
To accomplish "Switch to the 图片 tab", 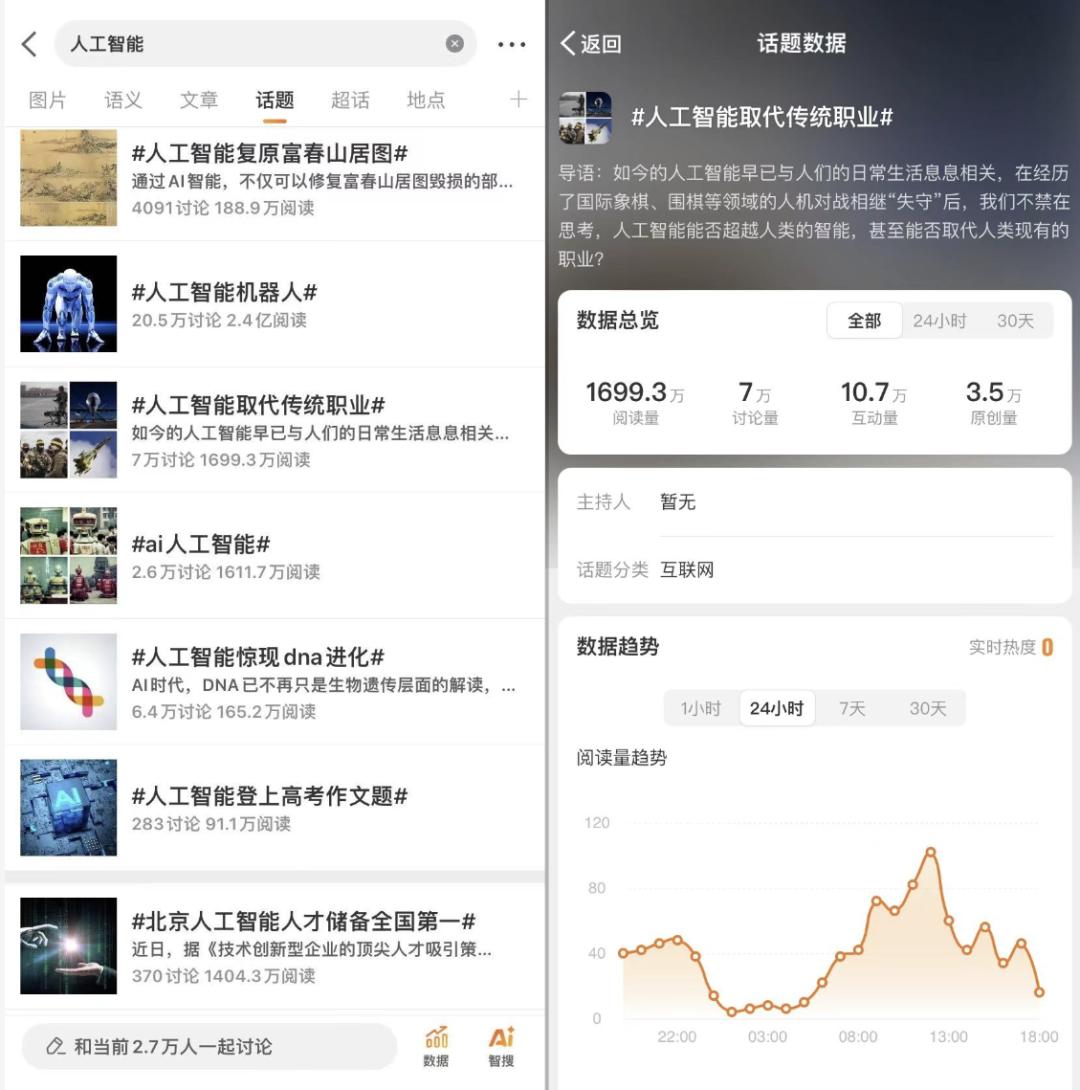I will pyautogui.click(x=47, y=100).
